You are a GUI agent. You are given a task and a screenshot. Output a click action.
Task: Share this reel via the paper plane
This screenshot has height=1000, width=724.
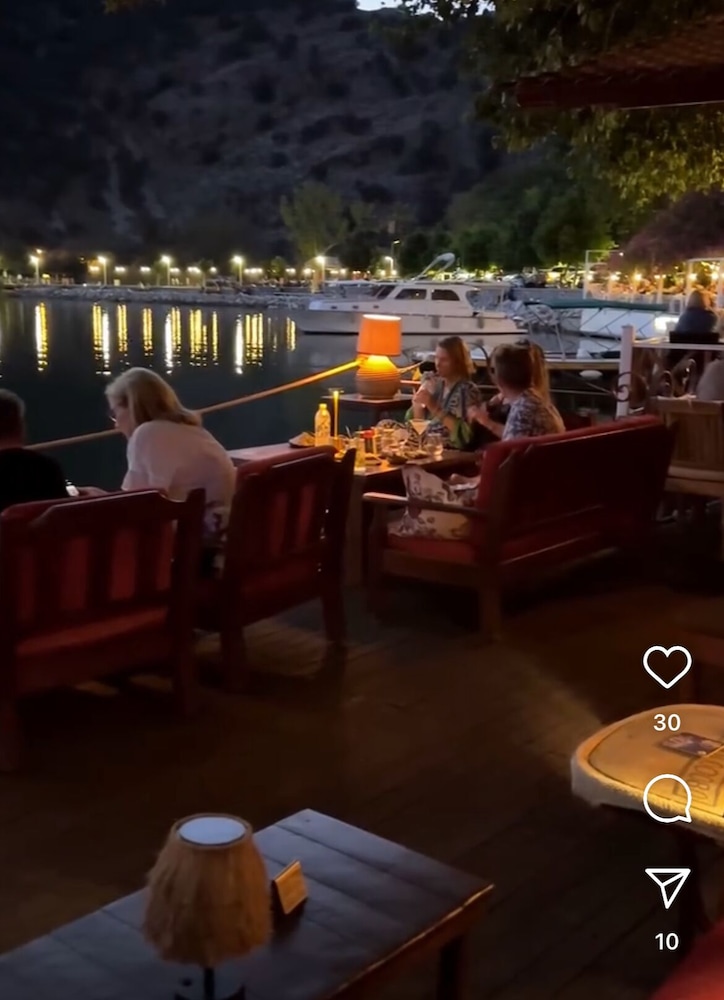point(667,886)
